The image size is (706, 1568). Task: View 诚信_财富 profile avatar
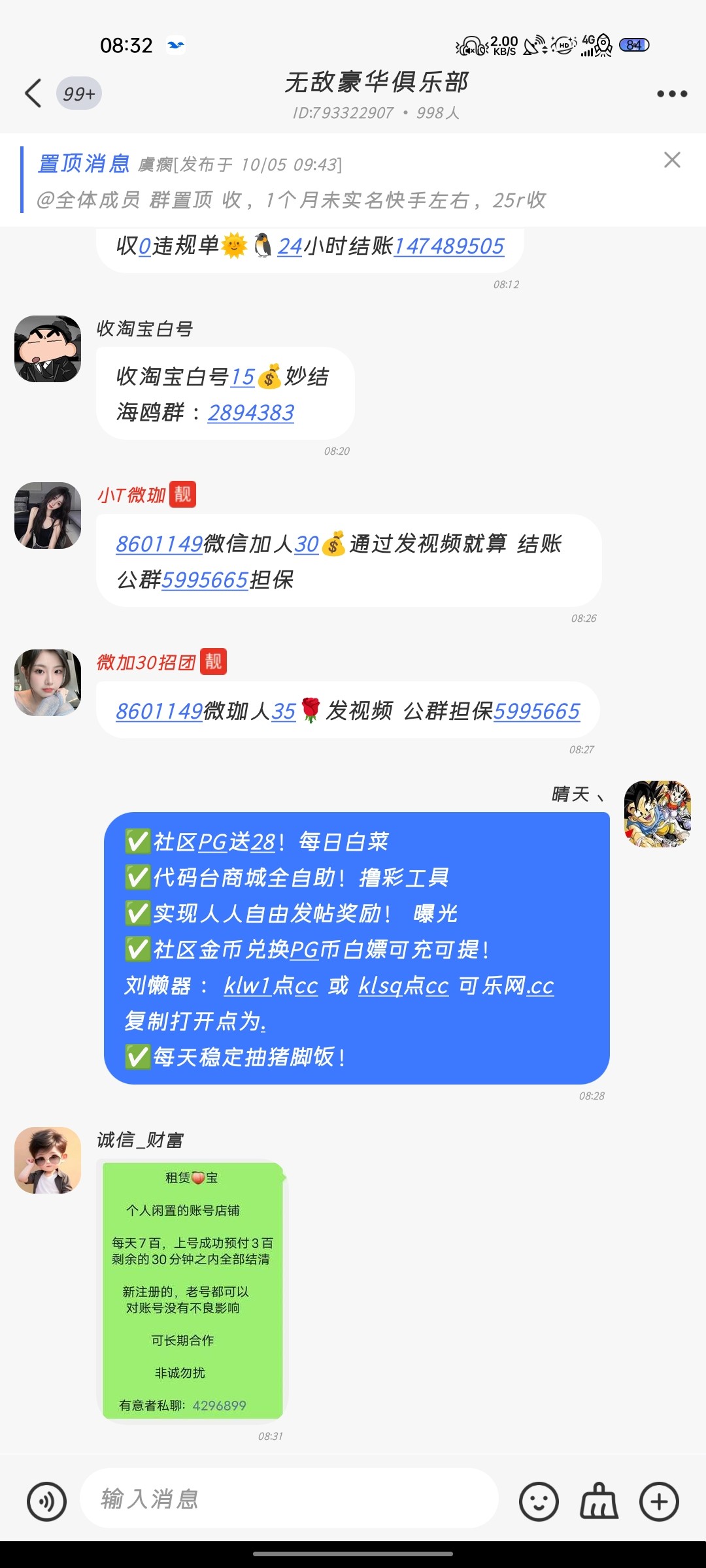[48, 1160]
